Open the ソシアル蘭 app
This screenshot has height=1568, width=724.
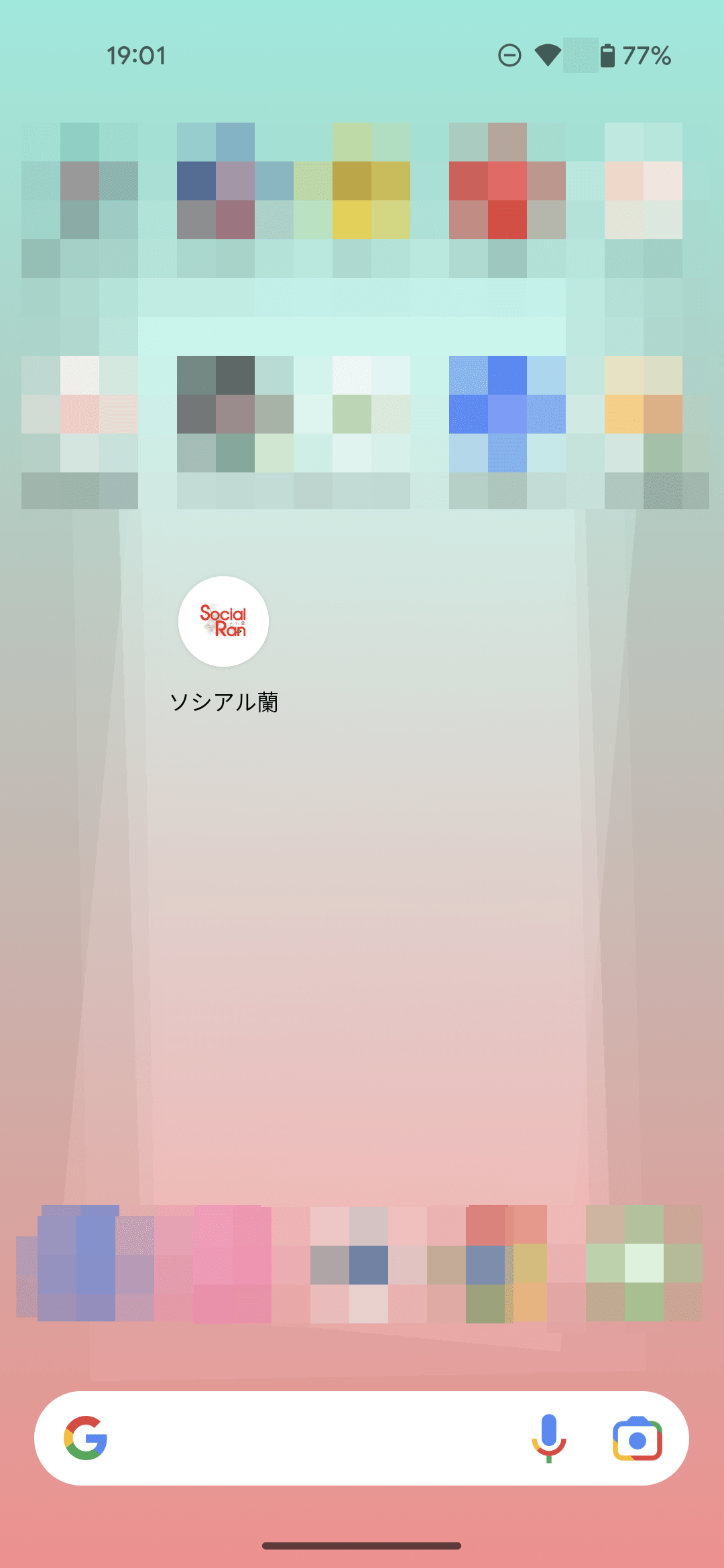[x=223, y=622]
